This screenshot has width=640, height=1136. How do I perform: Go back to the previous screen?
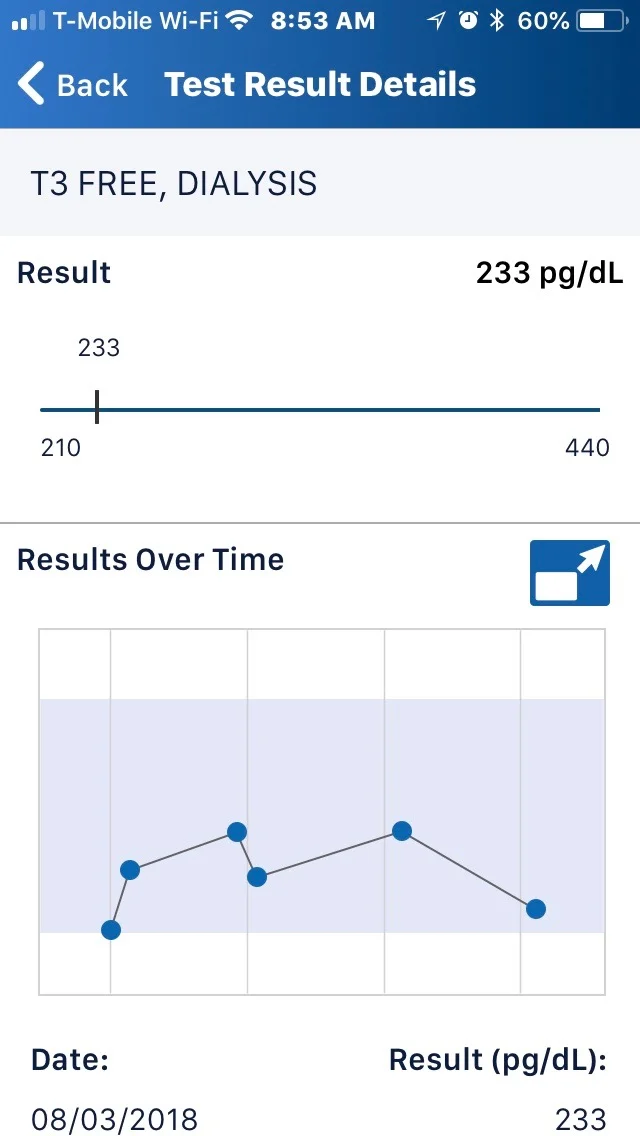[72, 84]
